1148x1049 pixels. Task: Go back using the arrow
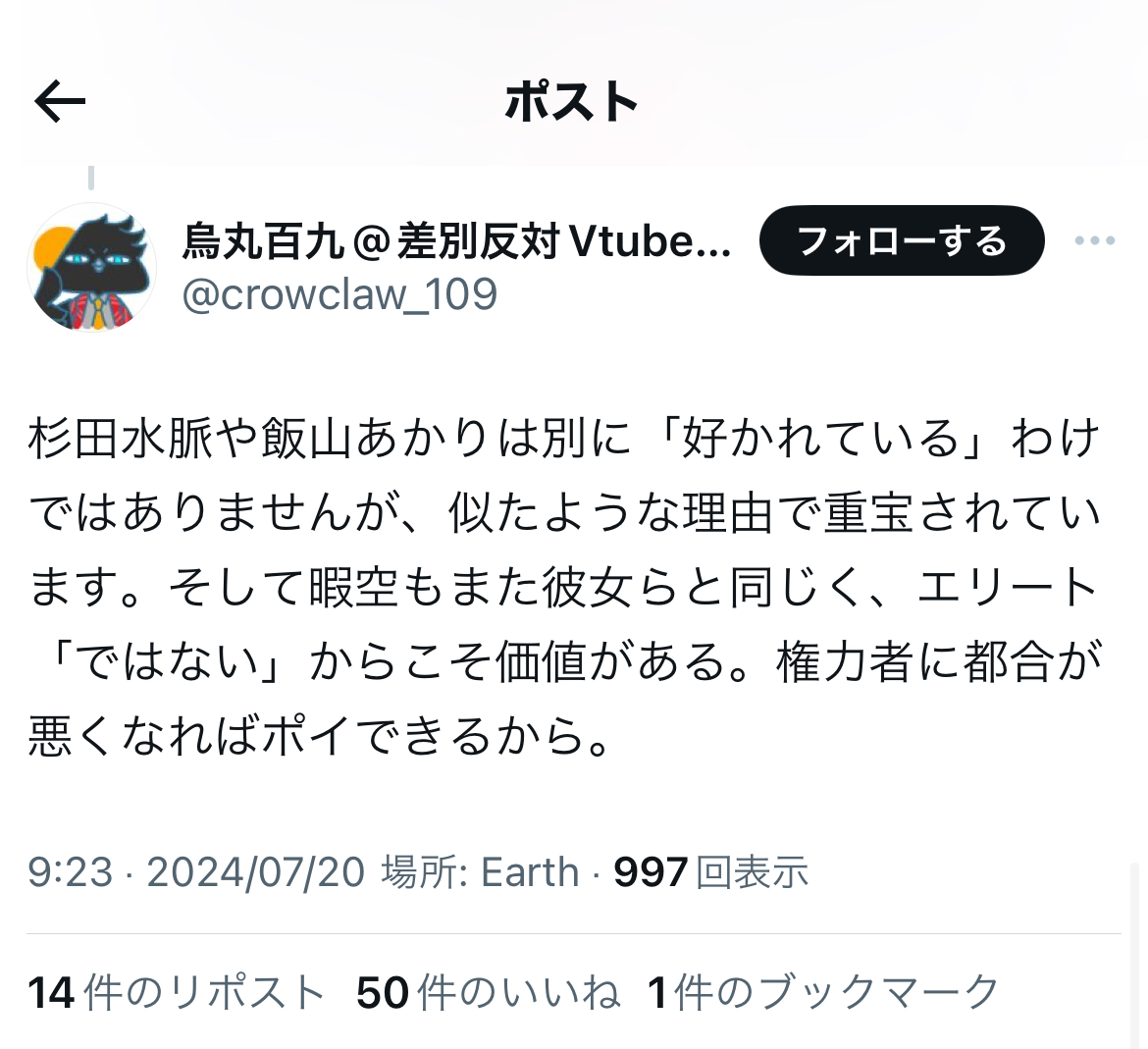point(60,101)
